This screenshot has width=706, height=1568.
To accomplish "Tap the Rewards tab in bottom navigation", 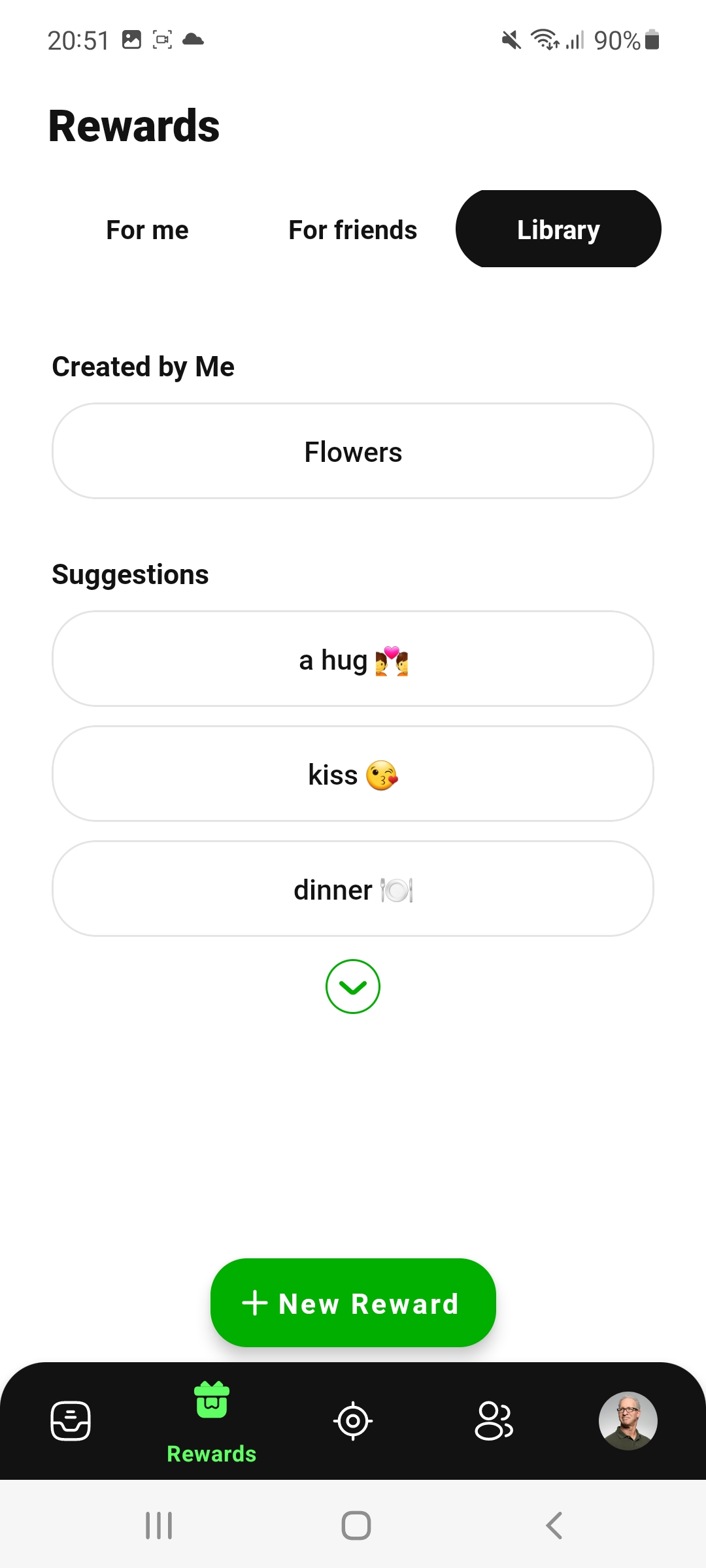I will click(211, 1422).
